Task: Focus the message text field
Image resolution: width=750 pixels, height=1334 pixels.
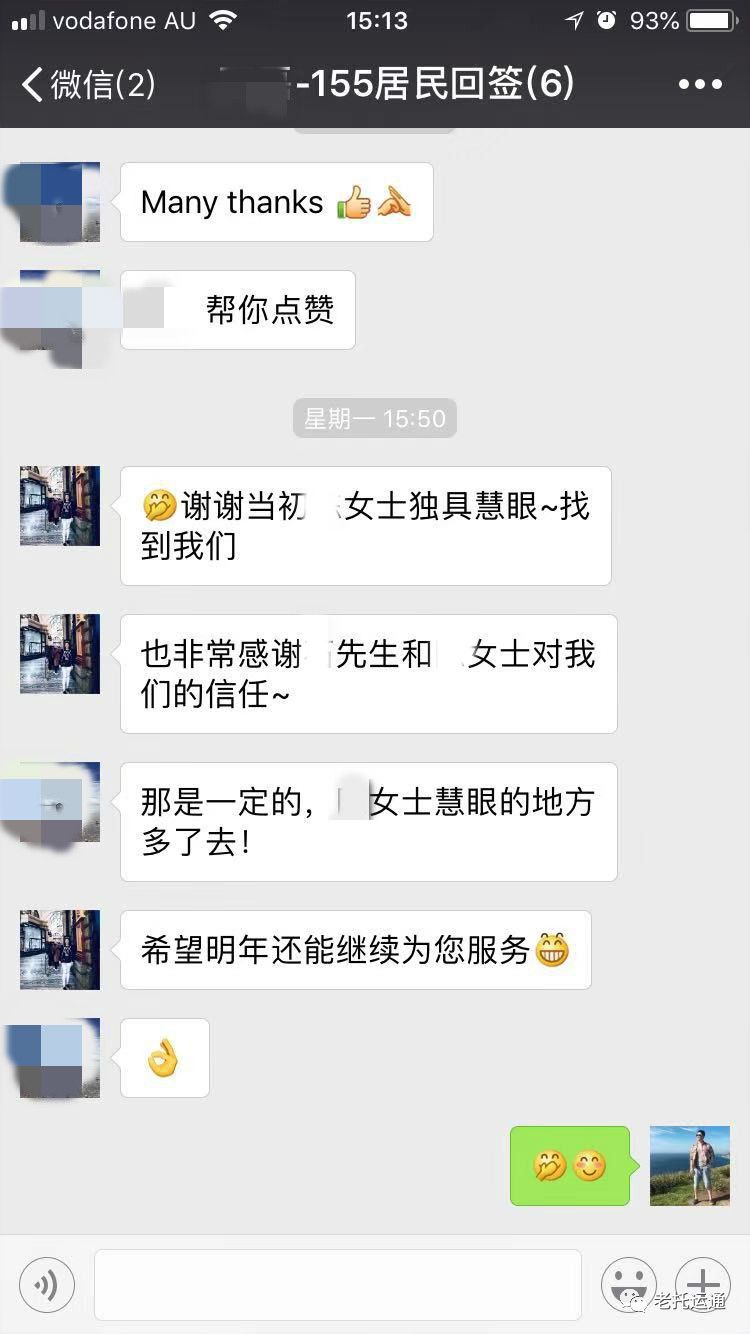Action: pos(338,1284)
